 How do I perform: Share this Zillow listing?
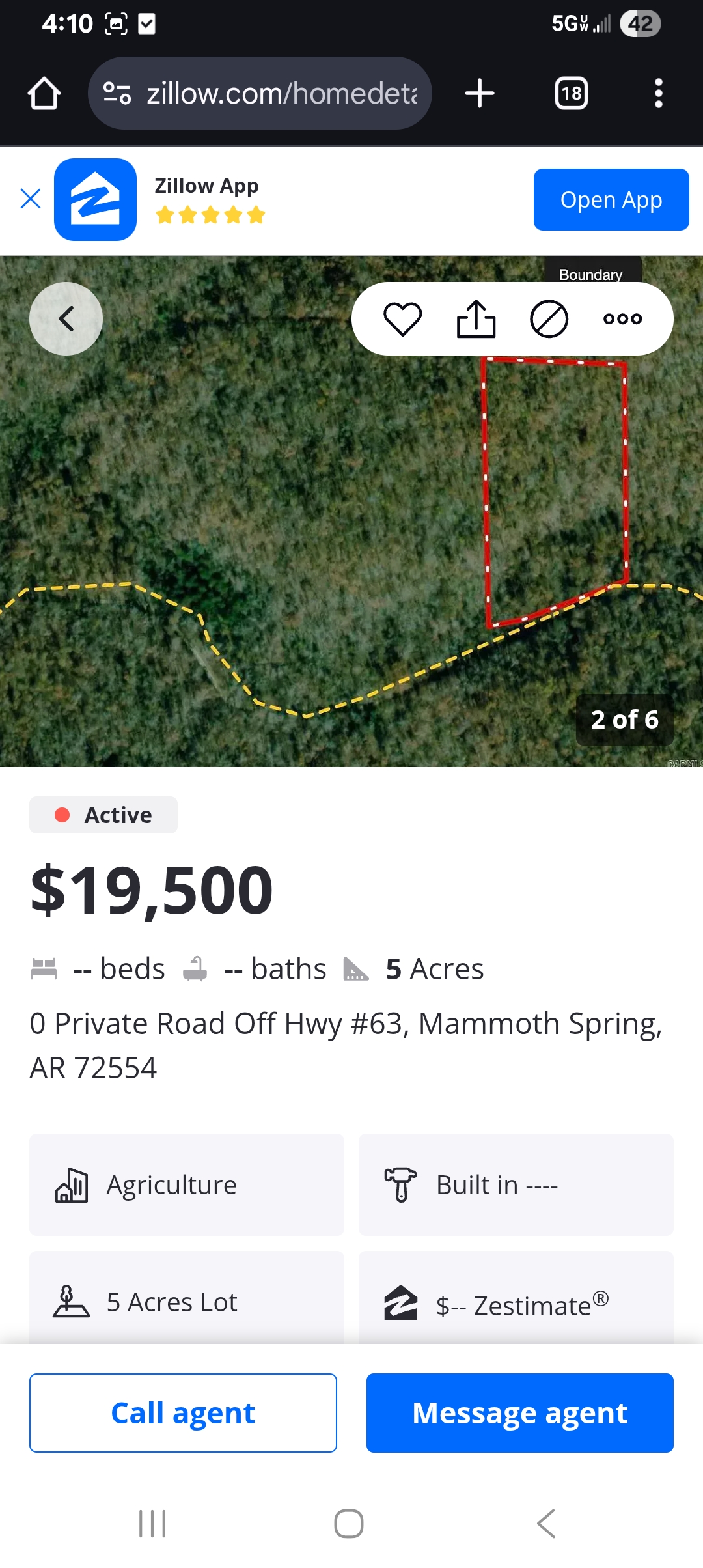coord(476,319)
